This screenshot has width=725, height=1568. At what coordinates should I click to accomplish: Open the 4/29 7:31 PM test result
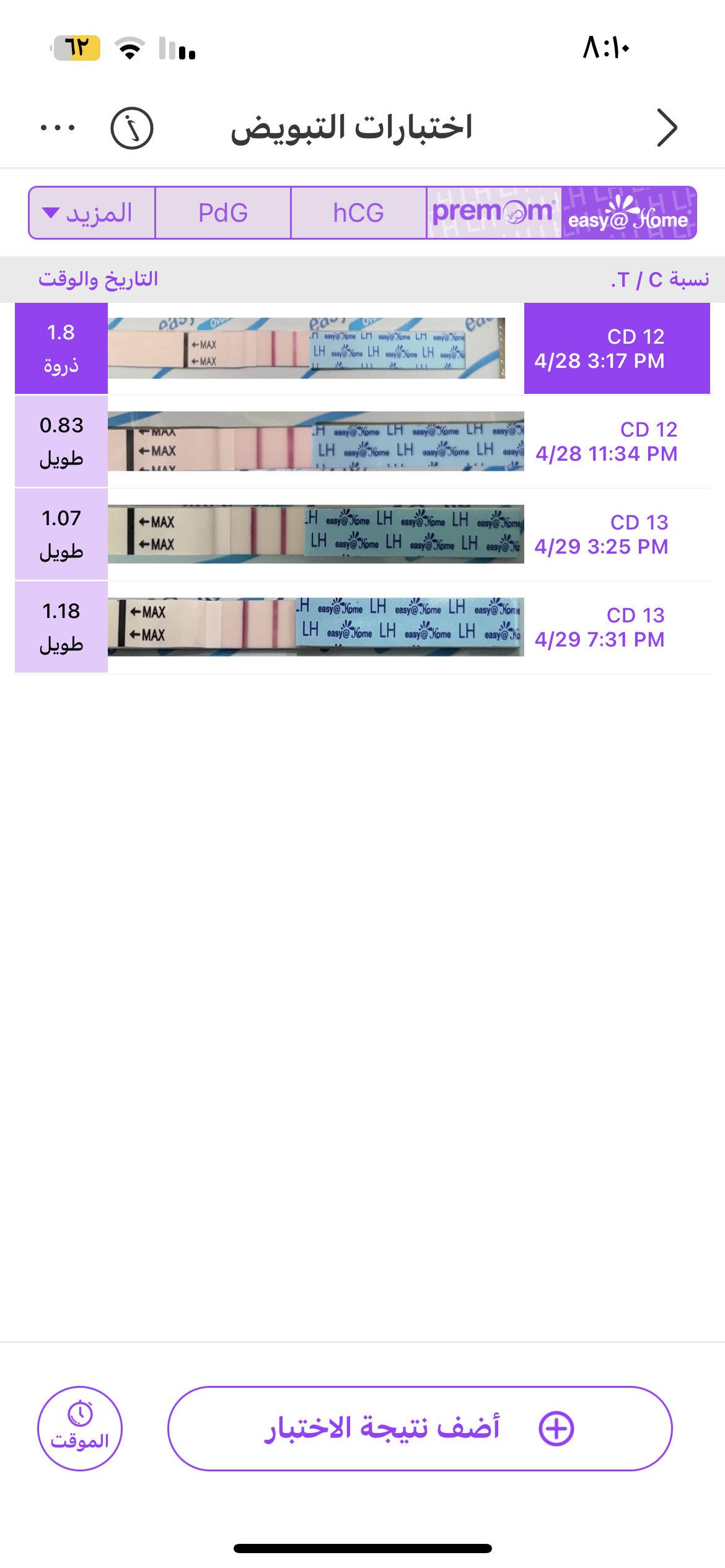coord(362,627)
